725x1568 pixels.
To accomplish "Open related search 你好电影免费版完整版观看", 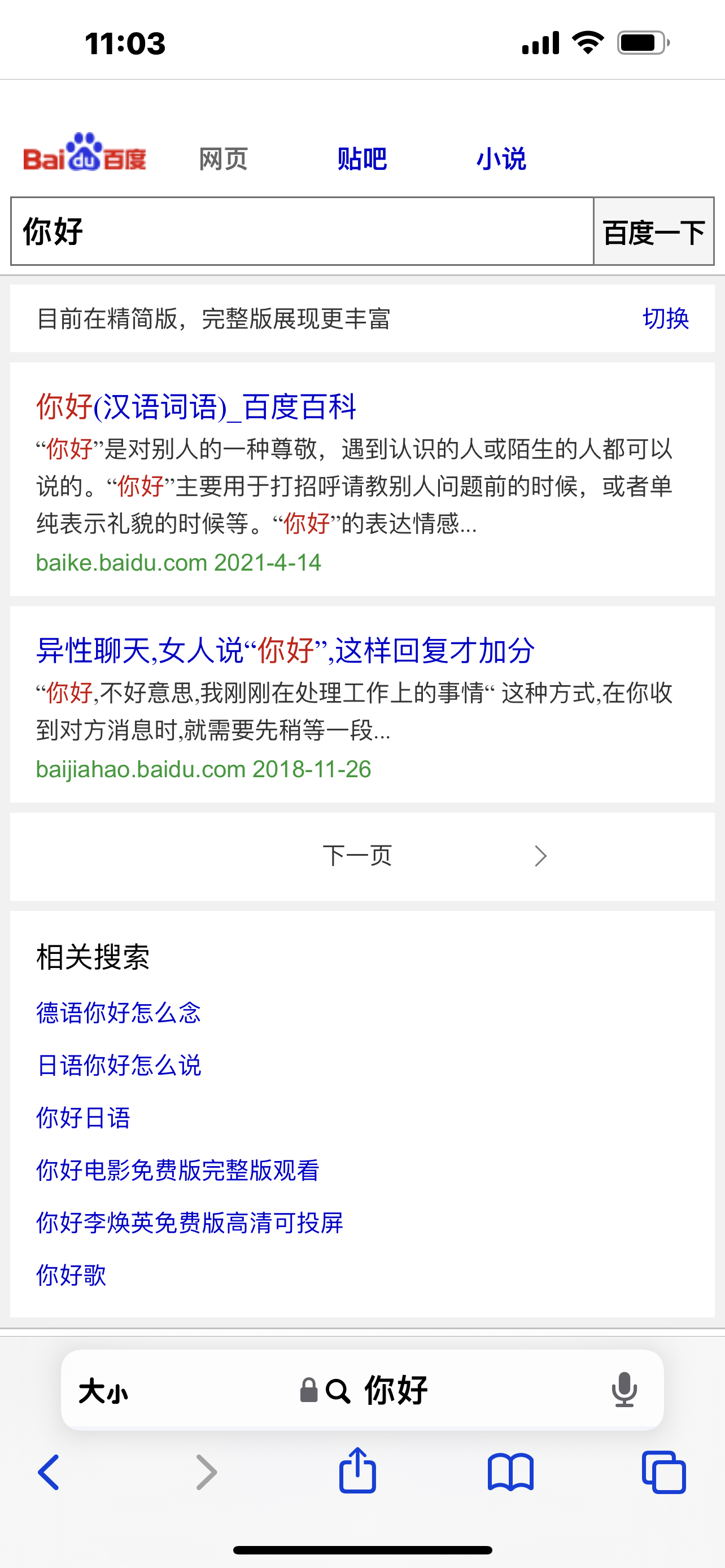I will click(177, 1170).
